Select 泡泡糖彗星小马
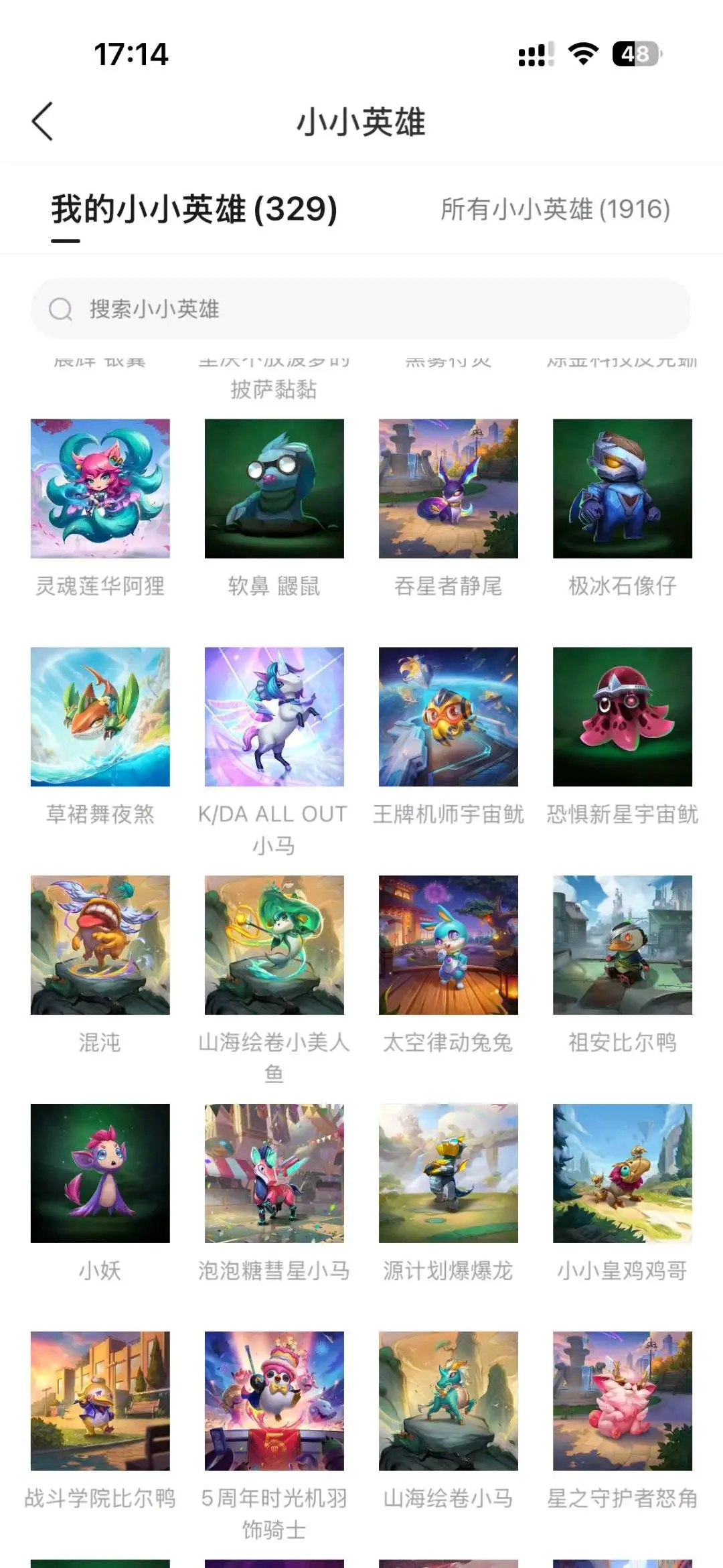Screen dimensions: 723x1568 [x=274, y=1173]
